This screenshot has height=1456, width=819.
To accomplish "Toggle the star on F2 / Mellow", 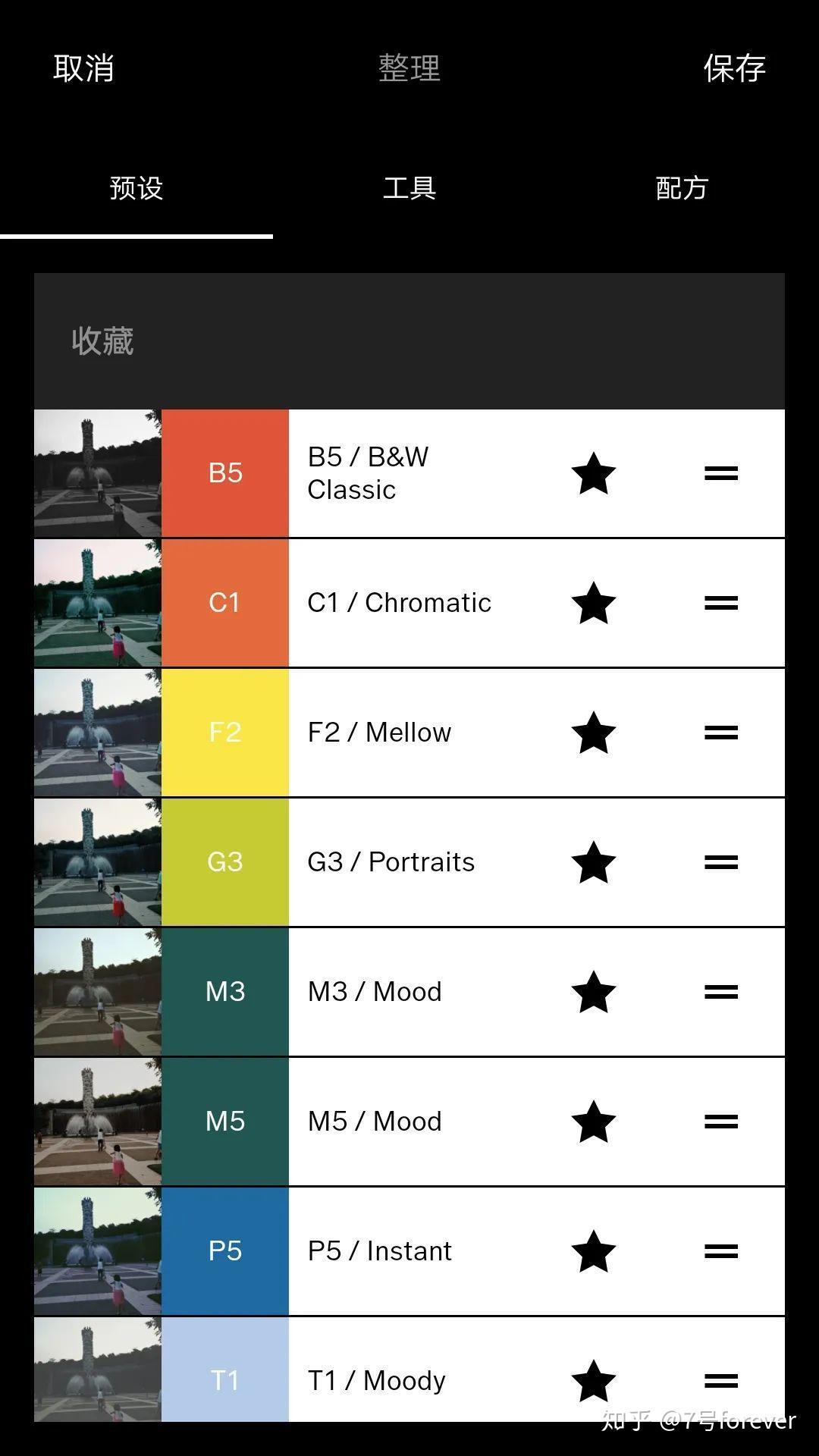I will [593, 733].
